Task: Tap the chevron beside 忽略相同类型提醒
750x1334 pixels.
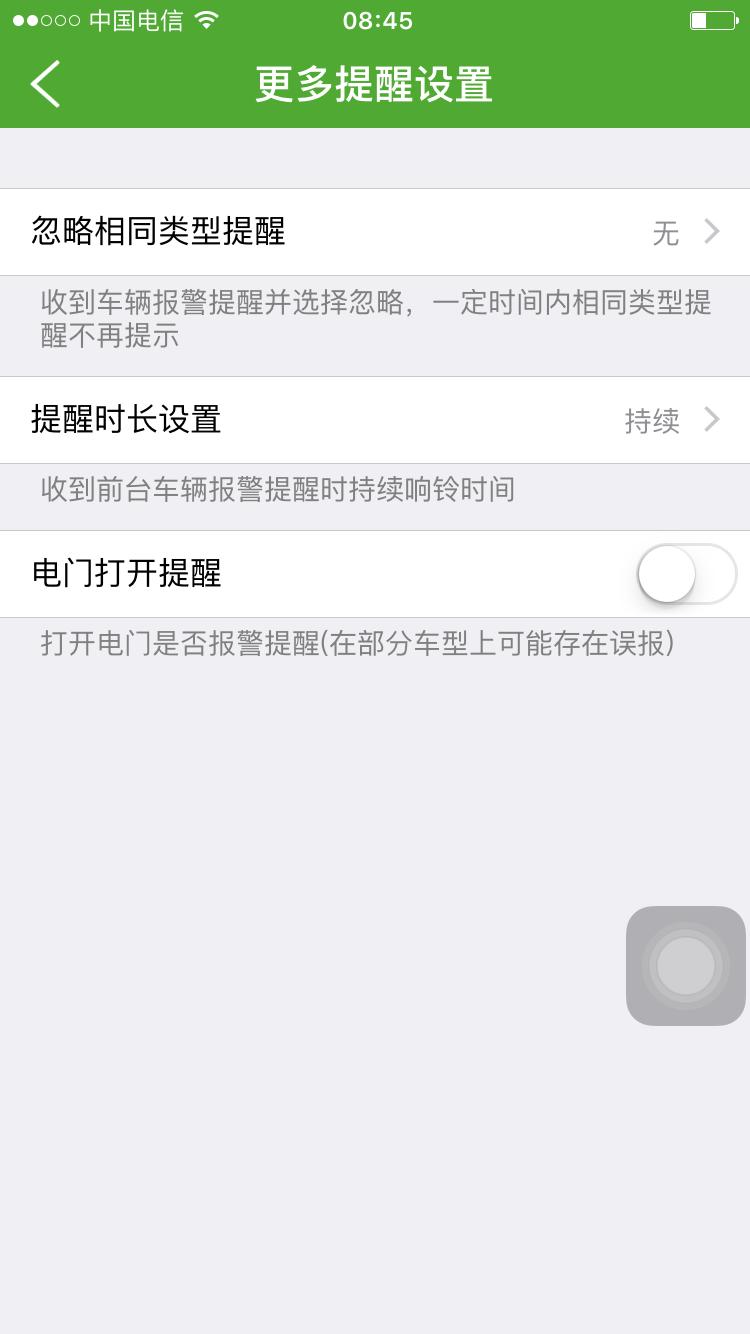Action: [711, 231]
